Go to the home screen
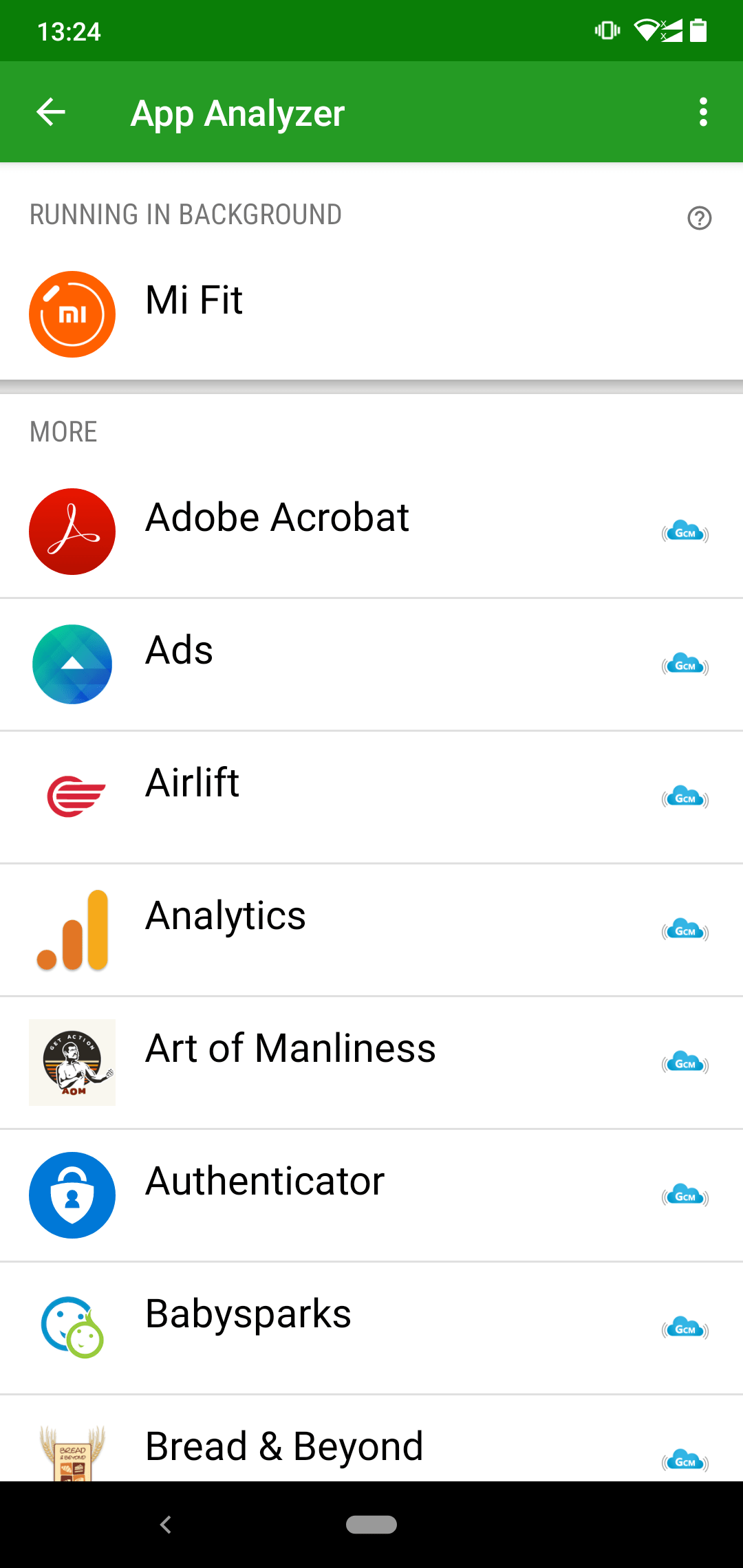Image resolution: width=743 pixels, height=1568 pixels. (371, 1525)
